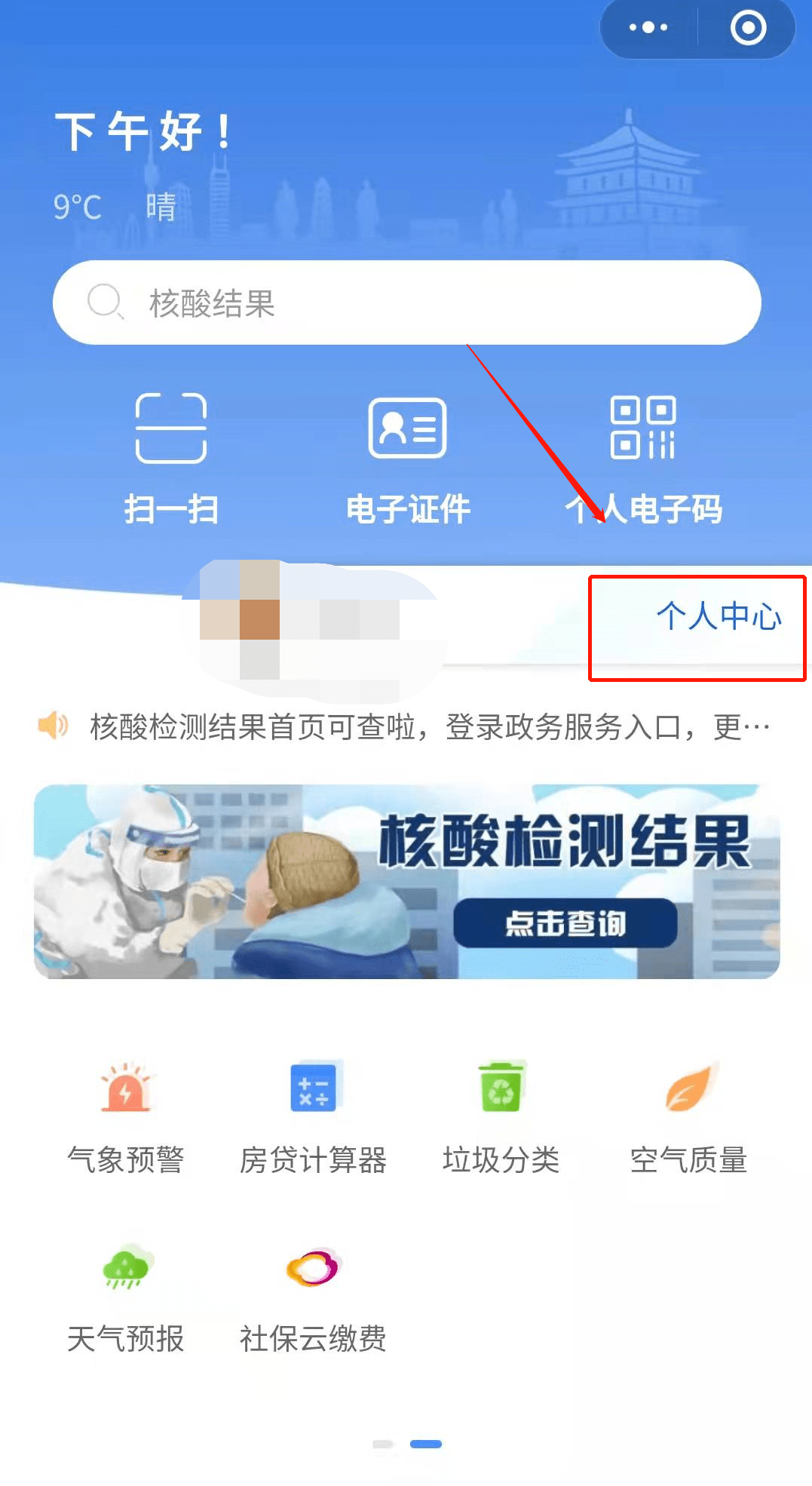This screenshot has height=1486, width=812.
Task: Select the first page indicator dot
Action: tap(383, 1444)
